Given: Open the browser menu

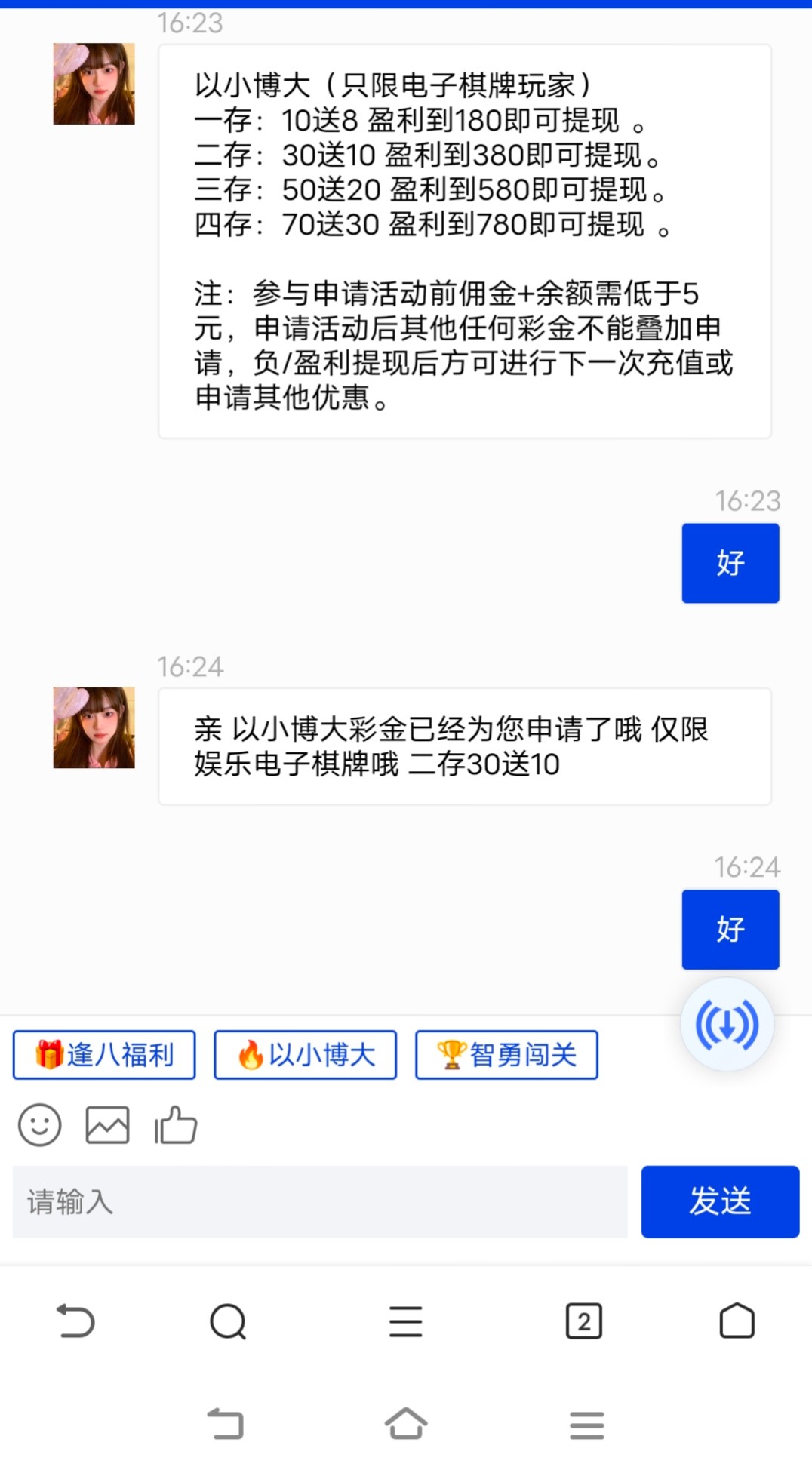Looking at the screenshot, I should [405, 1321].
